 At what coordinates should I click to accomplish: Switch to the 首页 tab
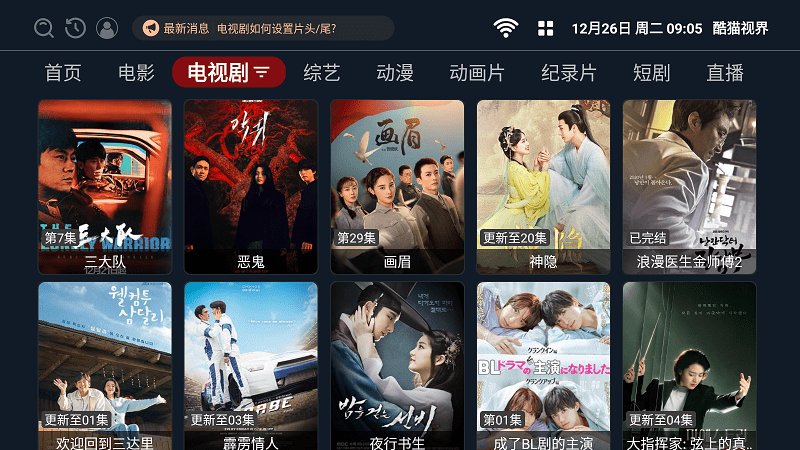[63, 73]
